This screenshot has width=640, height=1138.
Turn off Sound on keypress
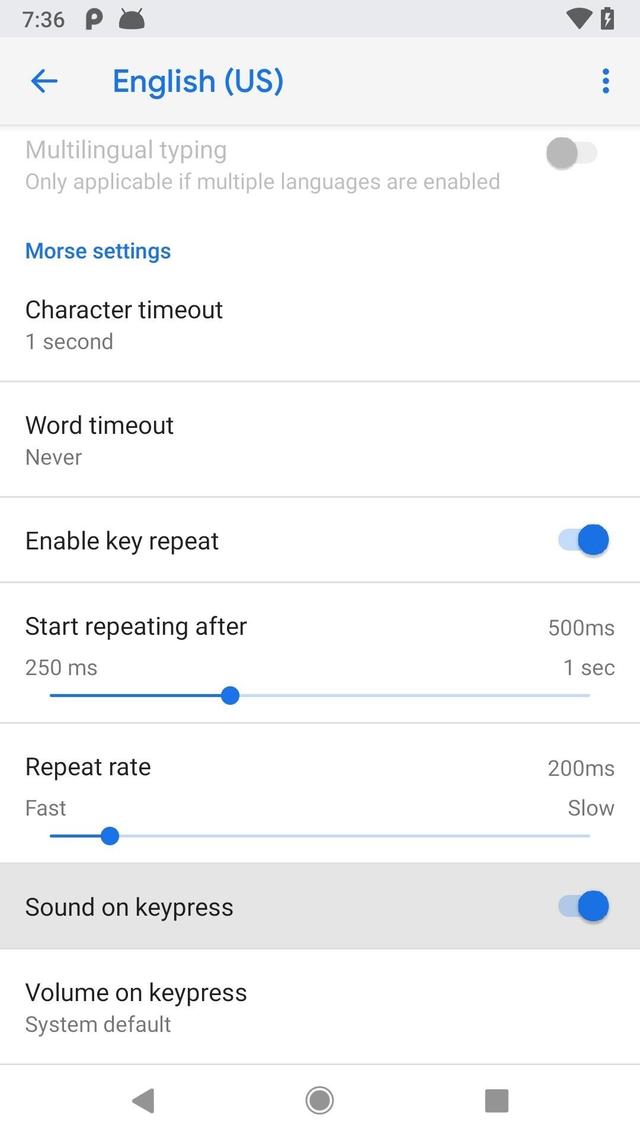pos(583,906)
